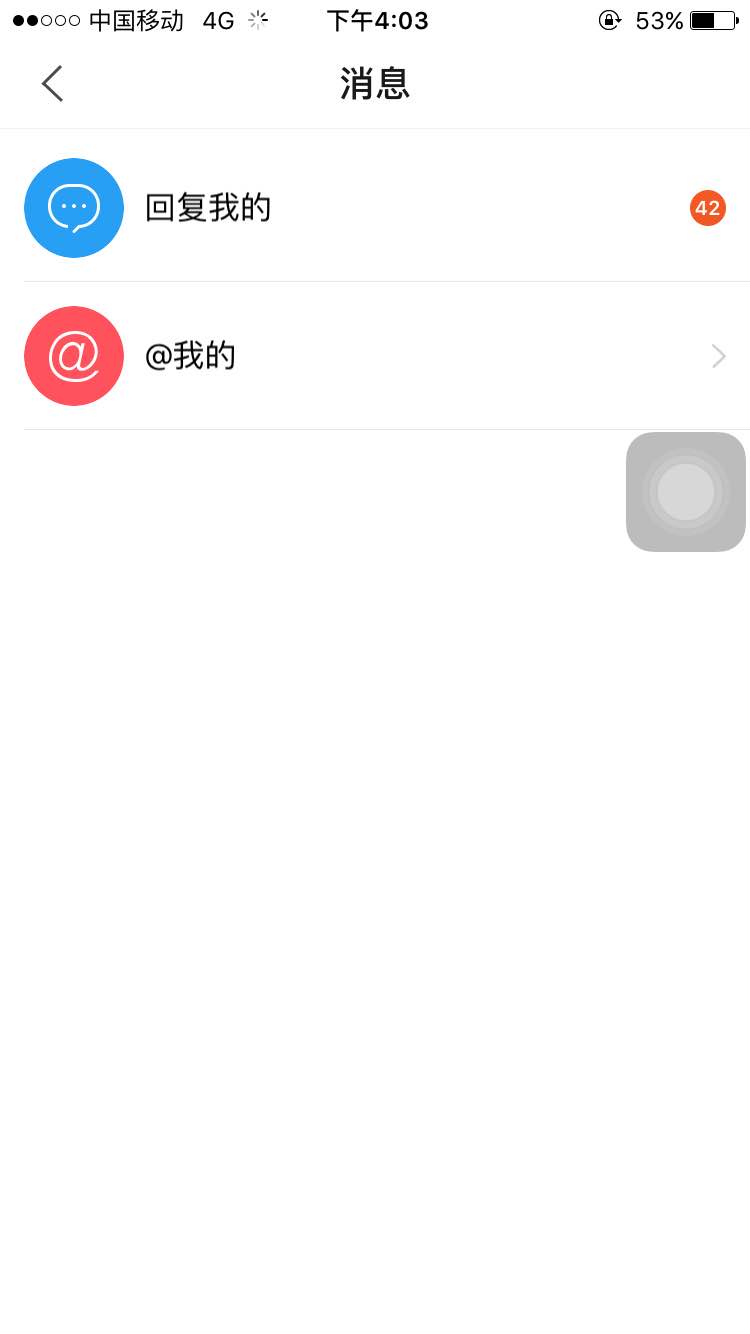Go back from the 消息 screen
750x1334 pixels.
52,84
